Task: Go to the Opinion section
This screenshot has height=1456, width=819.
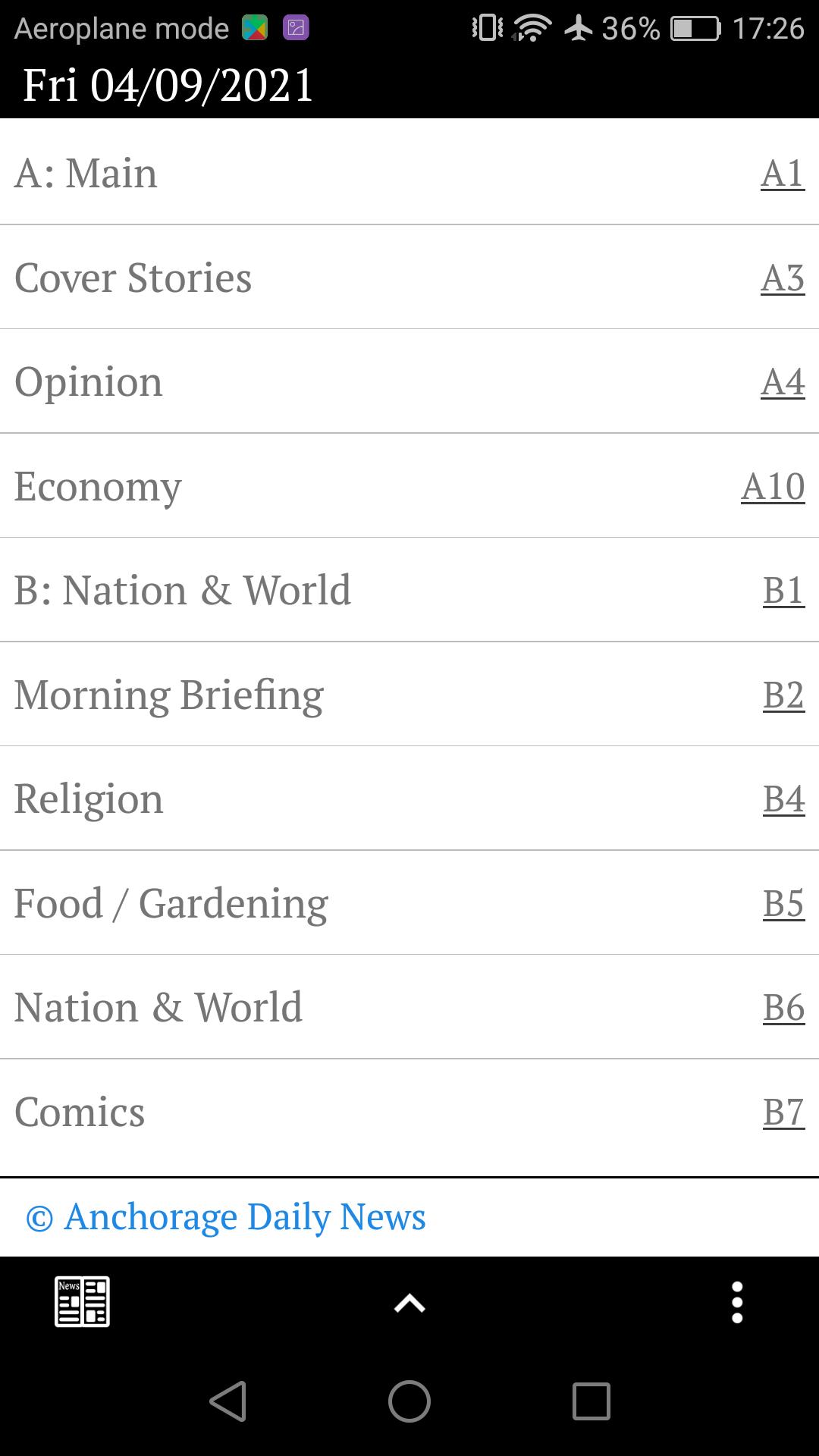Action: click(409, 381)
